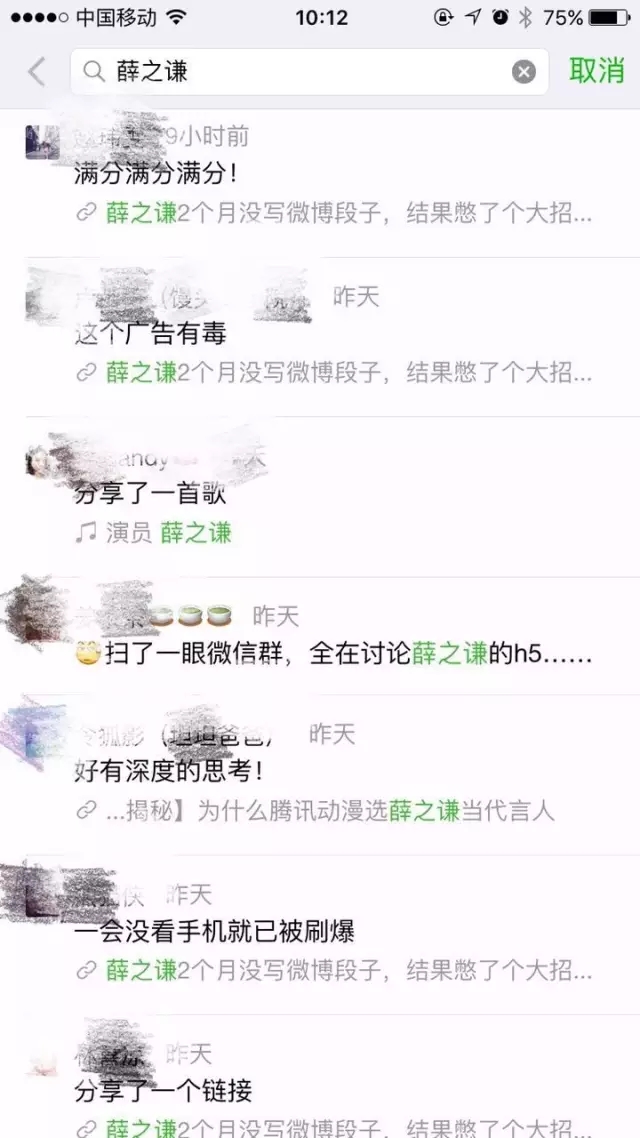Go back using the left arrow

click(37, 71)
